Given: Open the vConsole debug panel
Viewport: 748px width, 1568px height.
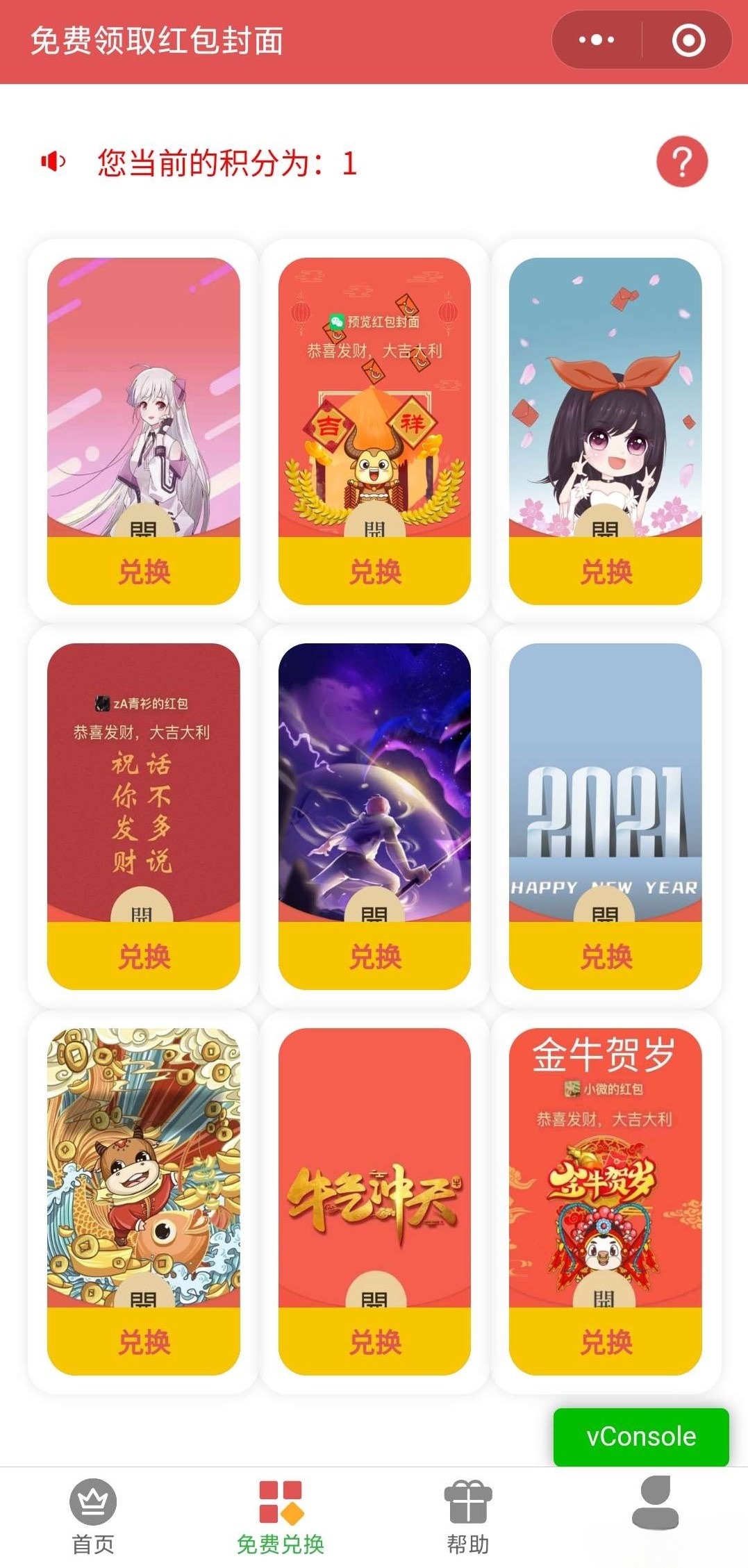Looking at the screenshot, I should [640, 1437].
